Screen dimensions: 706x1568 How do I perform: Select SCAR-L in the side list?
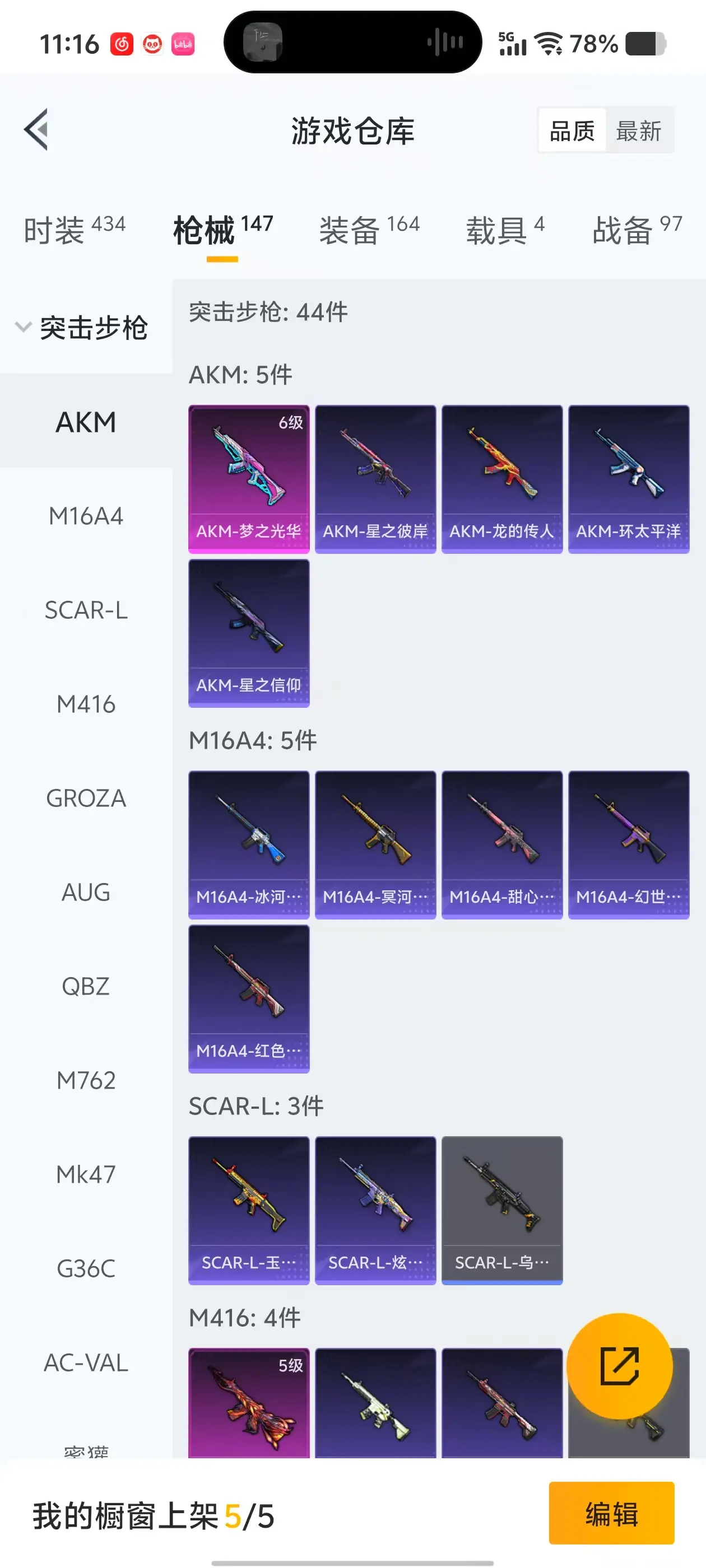click(x=86, y=610)
